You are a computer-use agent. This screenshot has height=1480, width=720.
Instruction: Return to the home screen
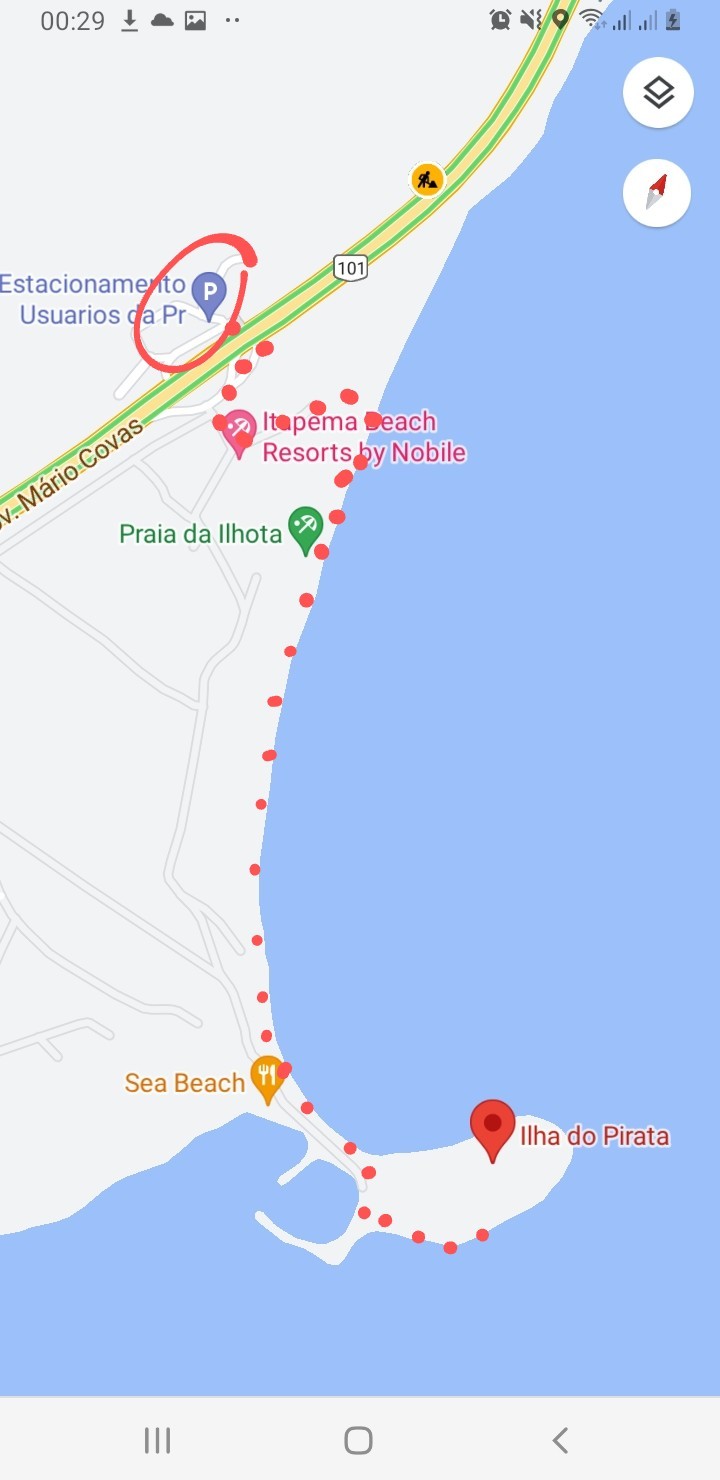tap(358, 1440)
